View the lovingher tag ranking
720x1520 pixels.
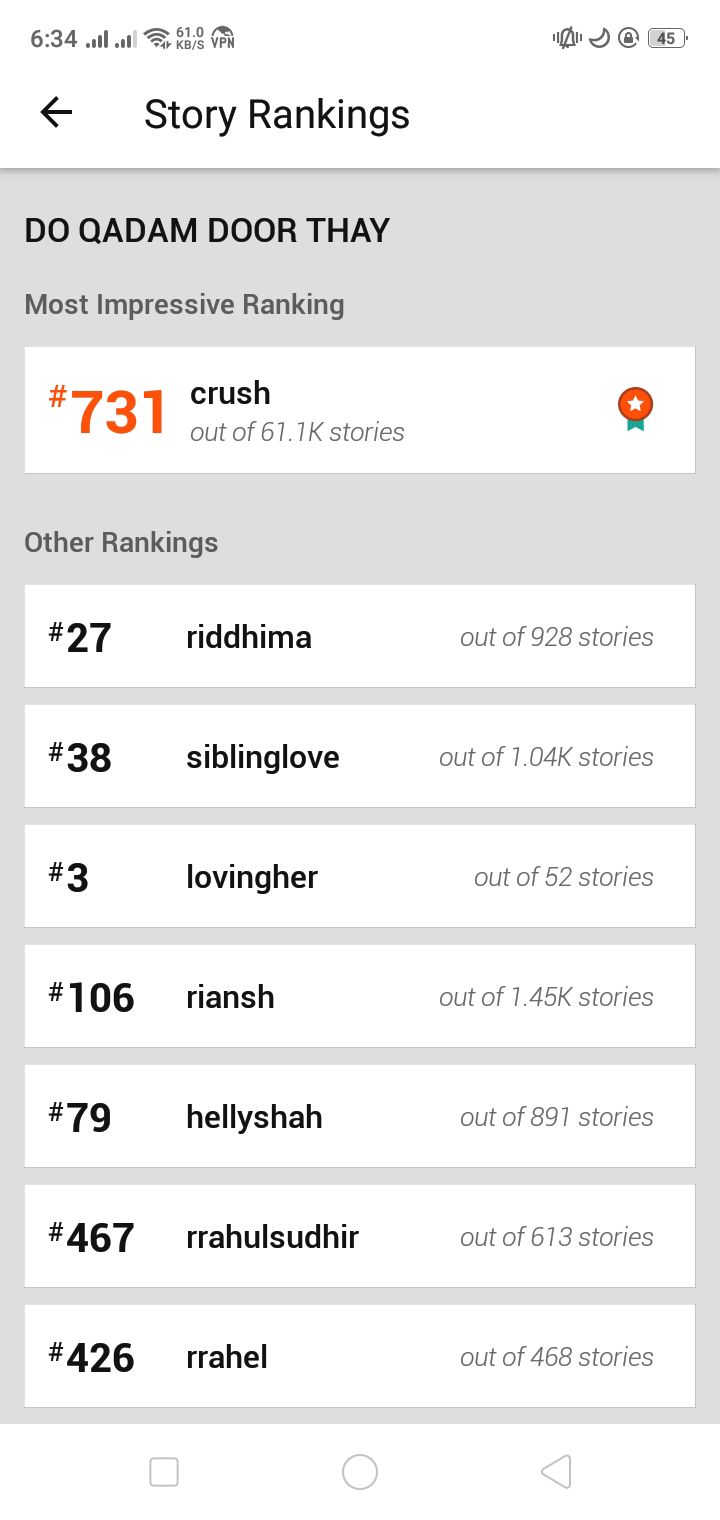359,876
